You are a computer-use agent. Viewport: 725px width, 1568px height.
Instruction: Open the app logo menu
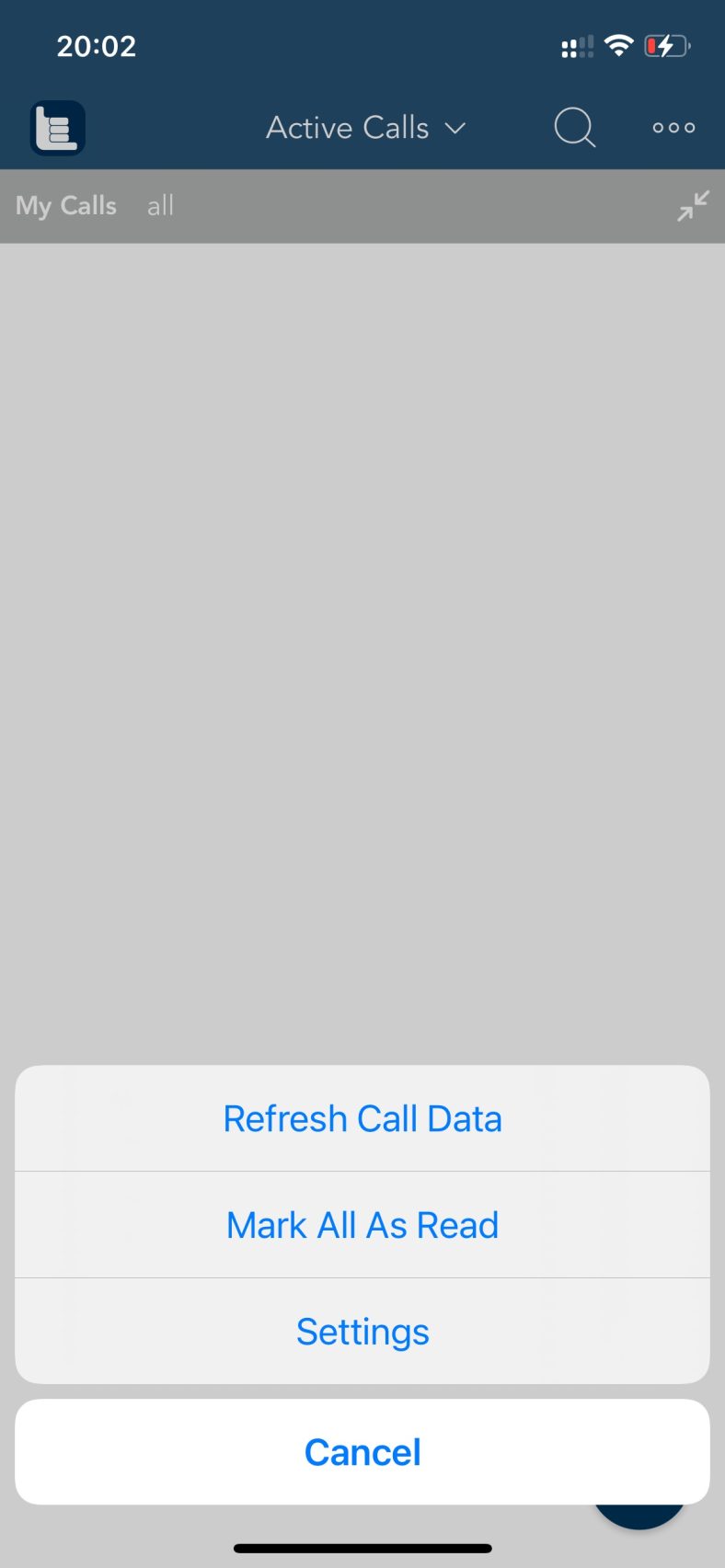click(57, 128)
